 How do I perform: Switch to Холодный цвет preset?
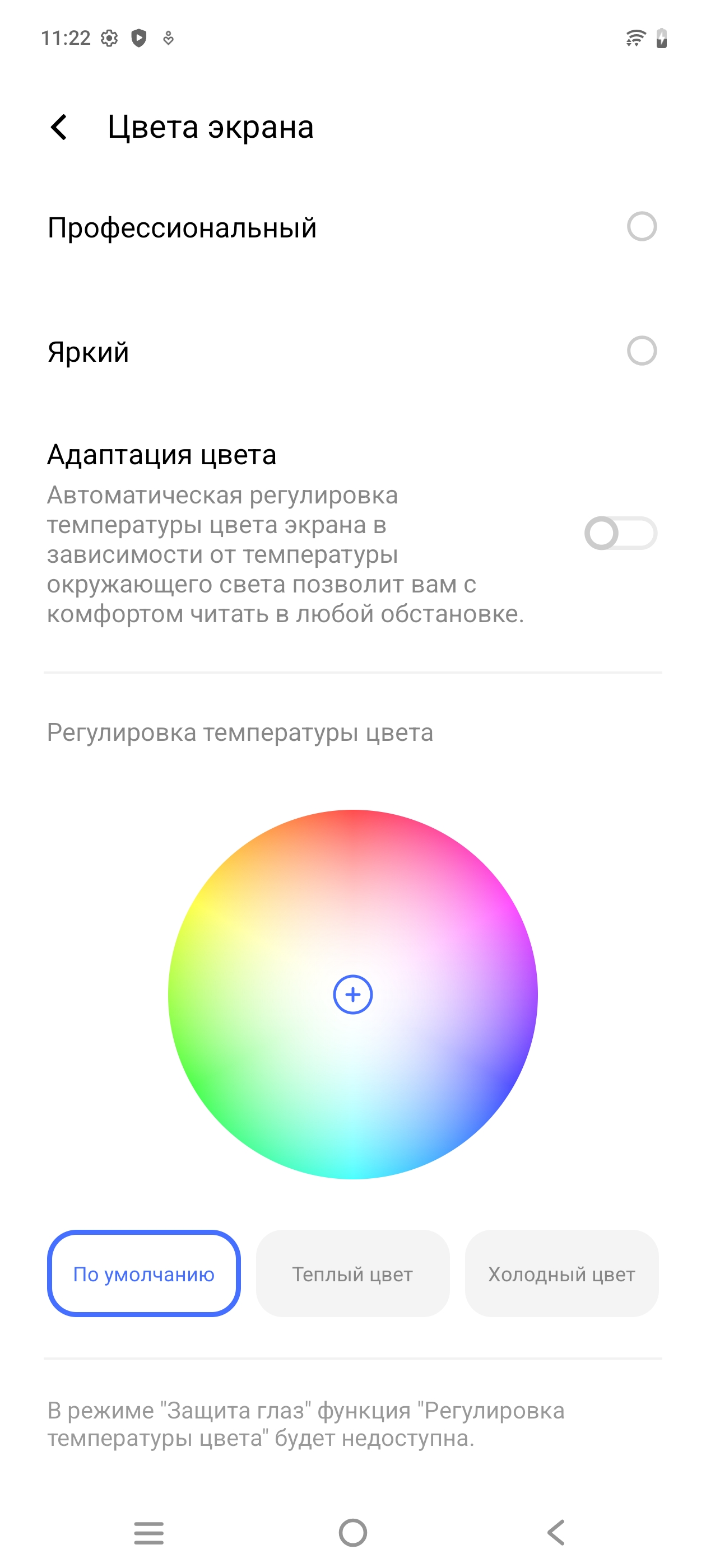coord(561,1273)
